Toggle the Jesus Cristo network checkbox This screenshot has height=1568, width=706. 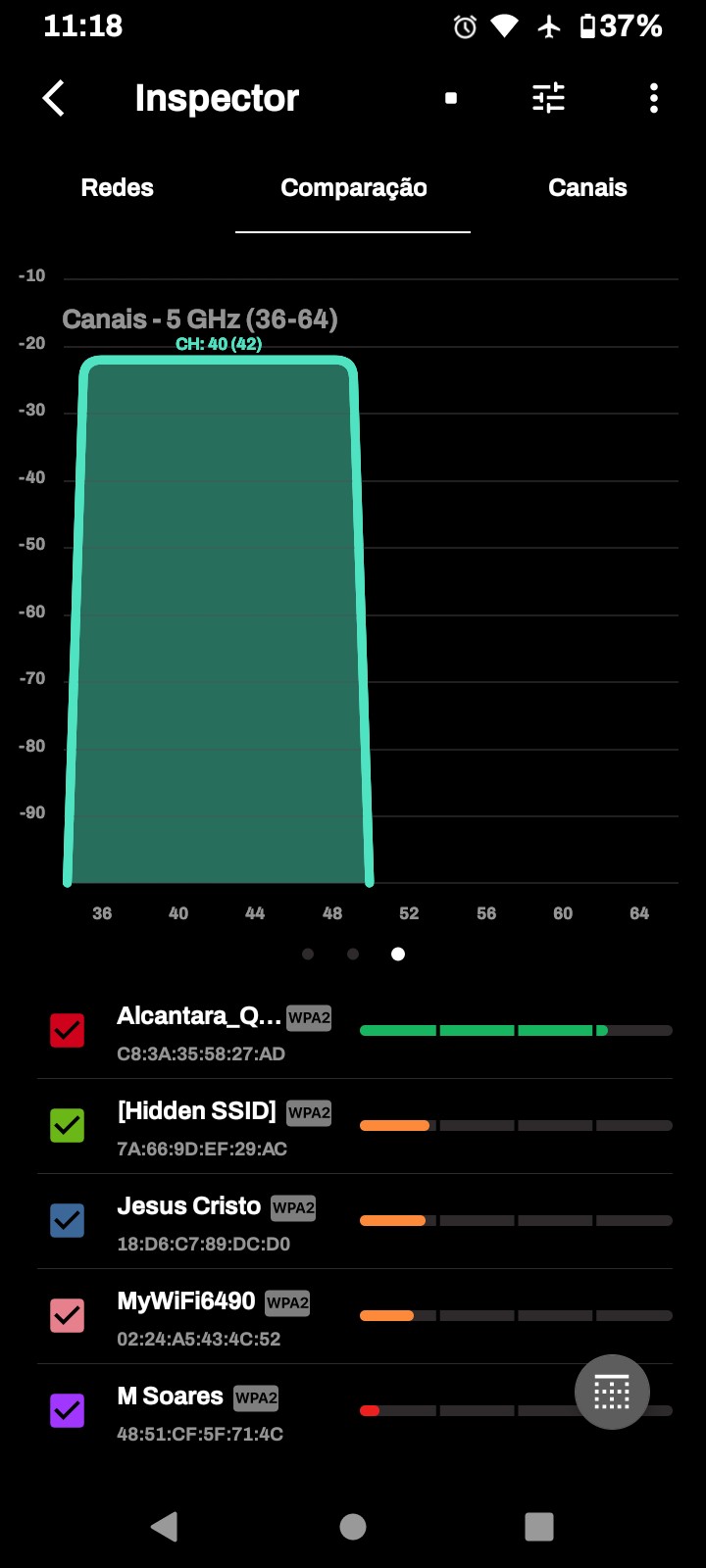tap(68, 1221)
